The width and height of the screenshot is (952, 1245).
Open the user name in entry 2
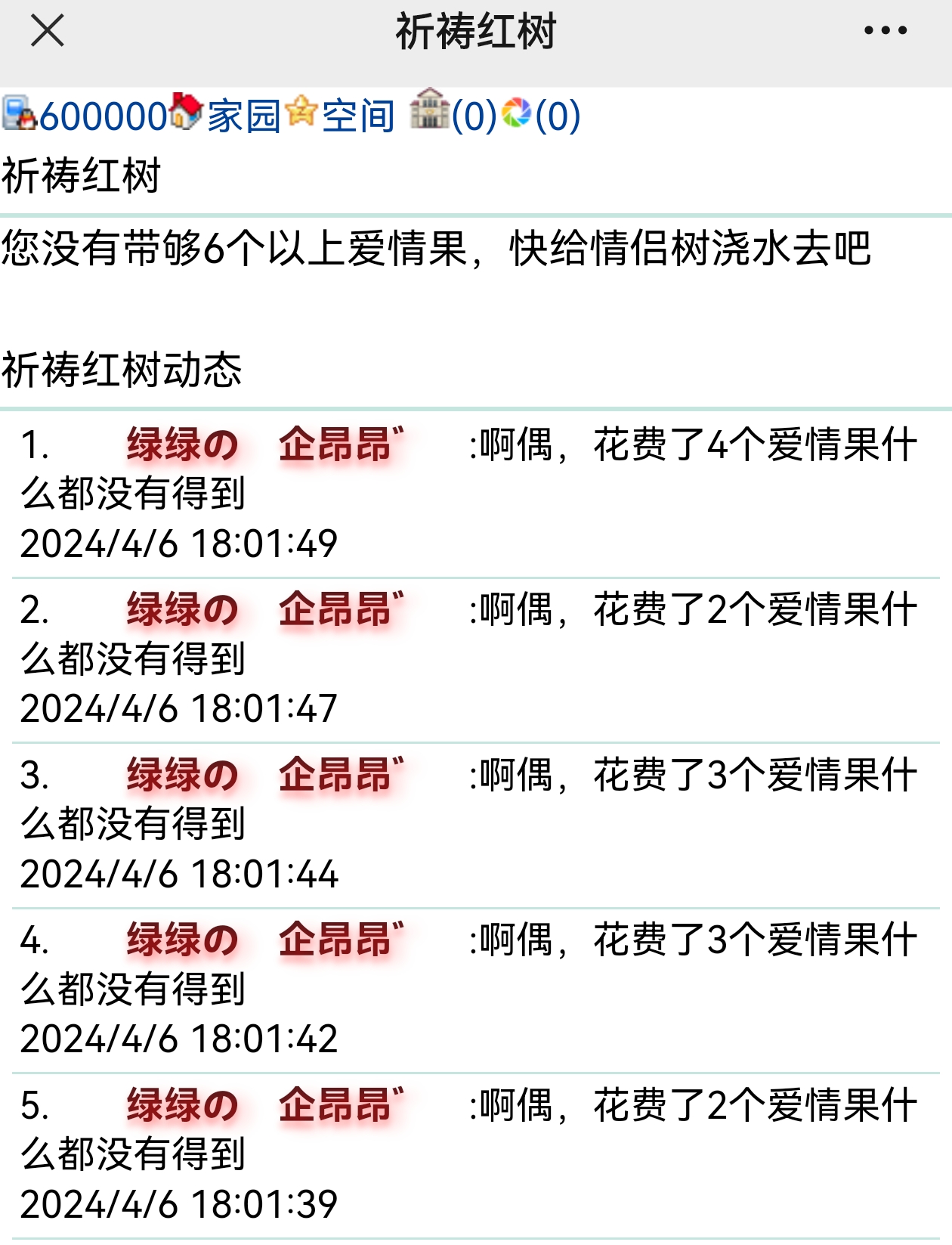pos(264,610)
